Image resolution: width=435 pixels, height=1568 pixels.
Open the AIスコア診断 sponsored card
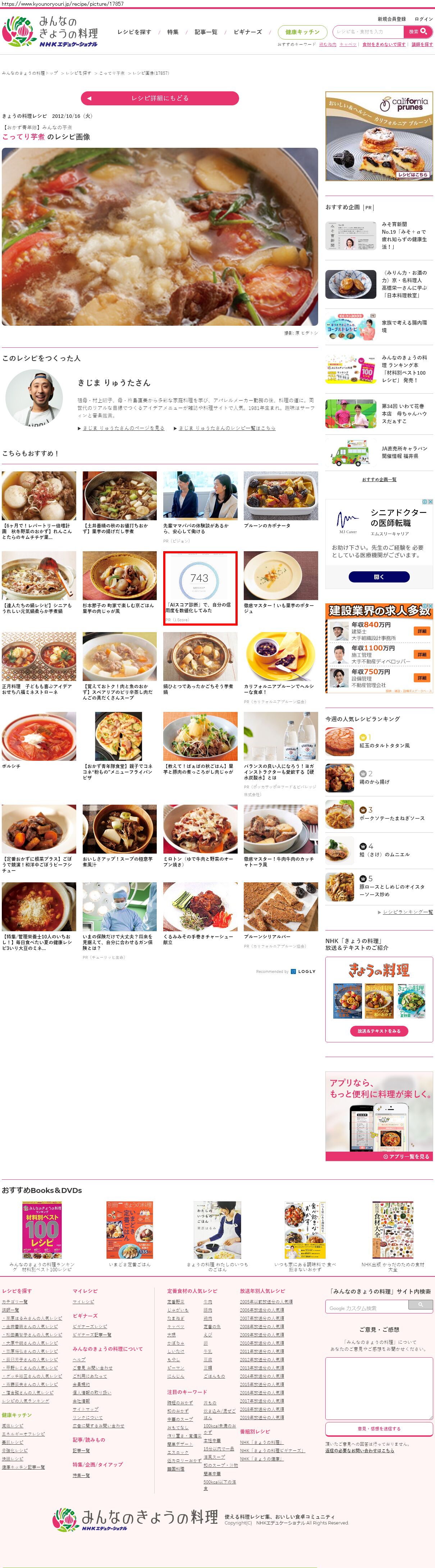pyautogui.click(x=200, y=588)
